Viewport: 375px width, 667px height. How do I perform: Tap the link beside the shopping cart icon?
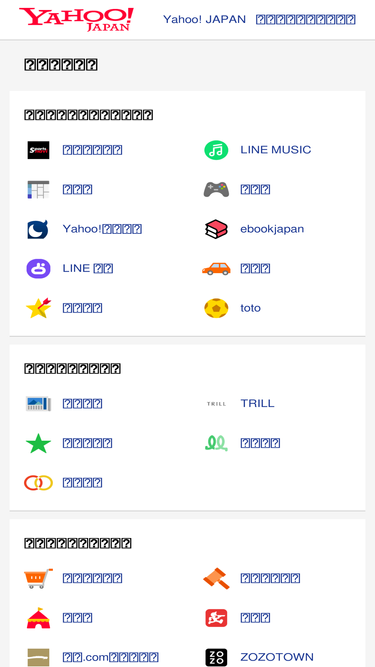pos(92,578)
